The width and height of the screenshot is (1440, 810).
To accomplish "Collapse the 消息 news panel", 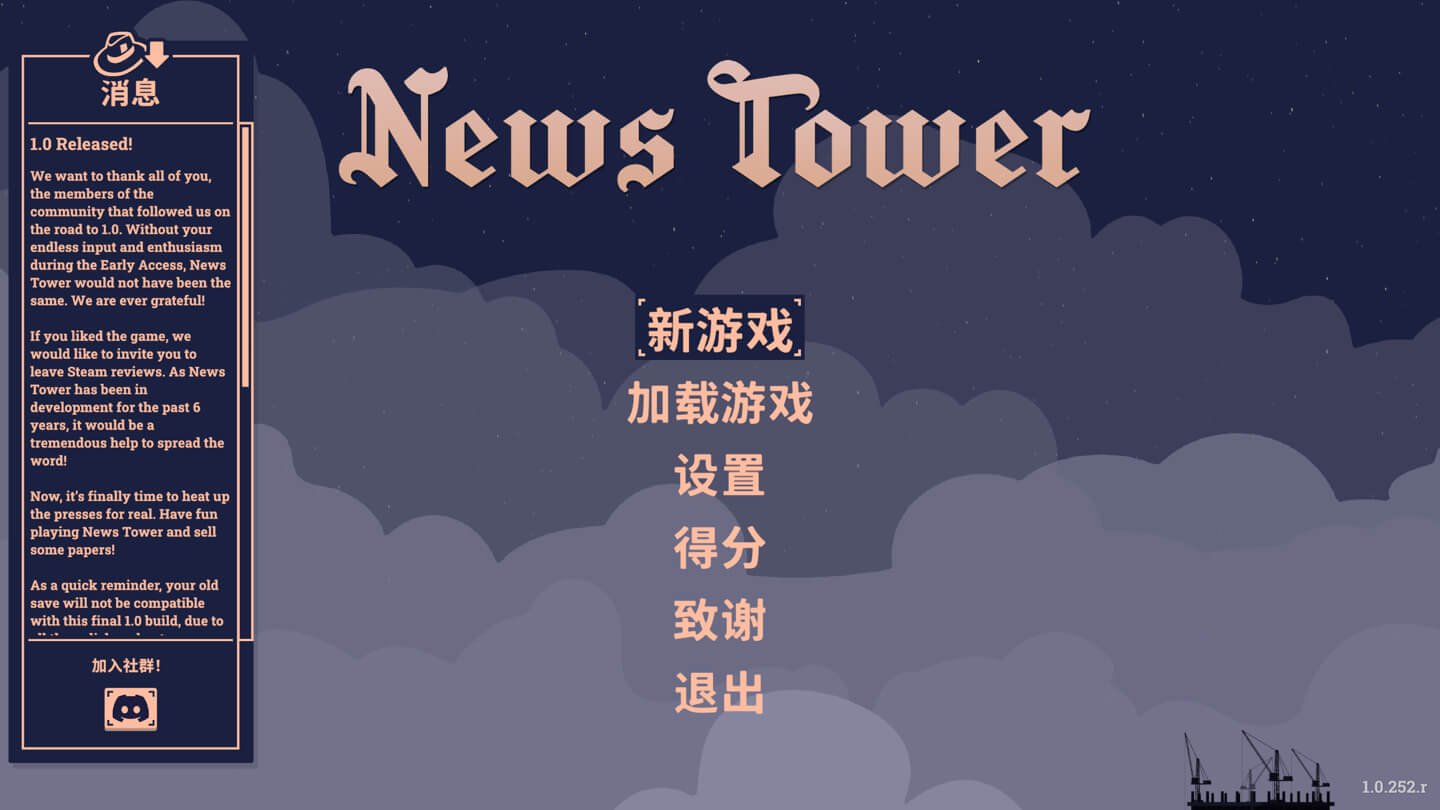I will tap(132, 54).
